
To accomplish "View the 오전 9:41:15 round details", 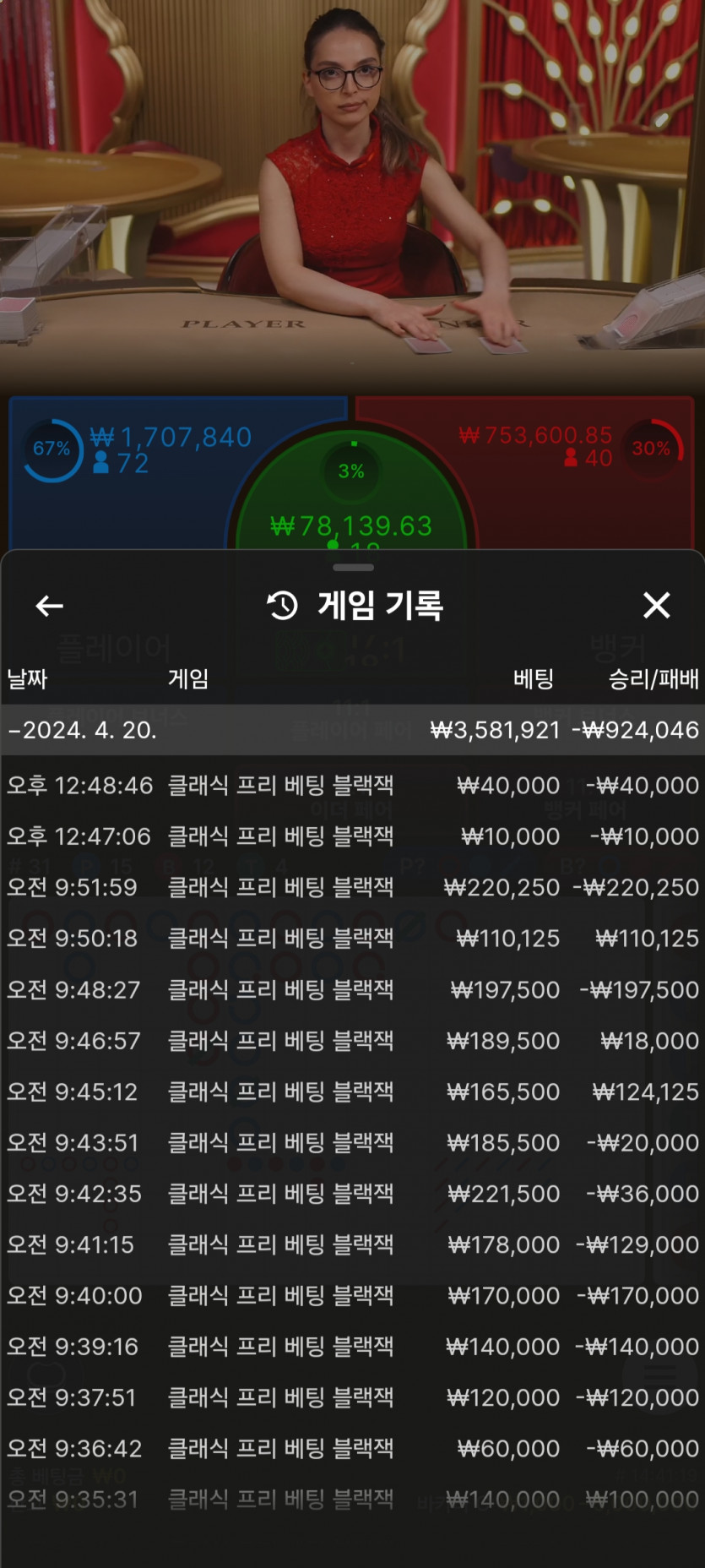I will (x=352, y=1244).
